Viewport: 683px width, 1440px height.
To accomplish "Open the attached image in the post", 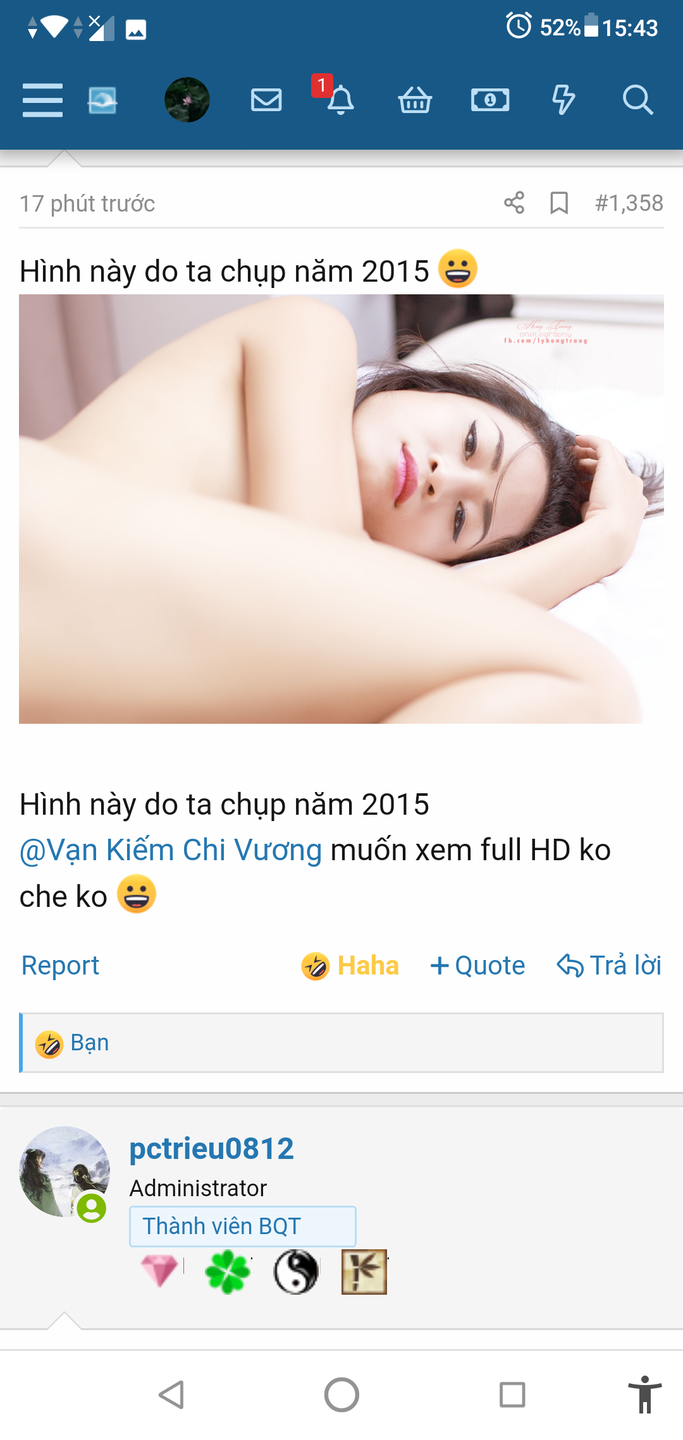I will click(341, 508).
